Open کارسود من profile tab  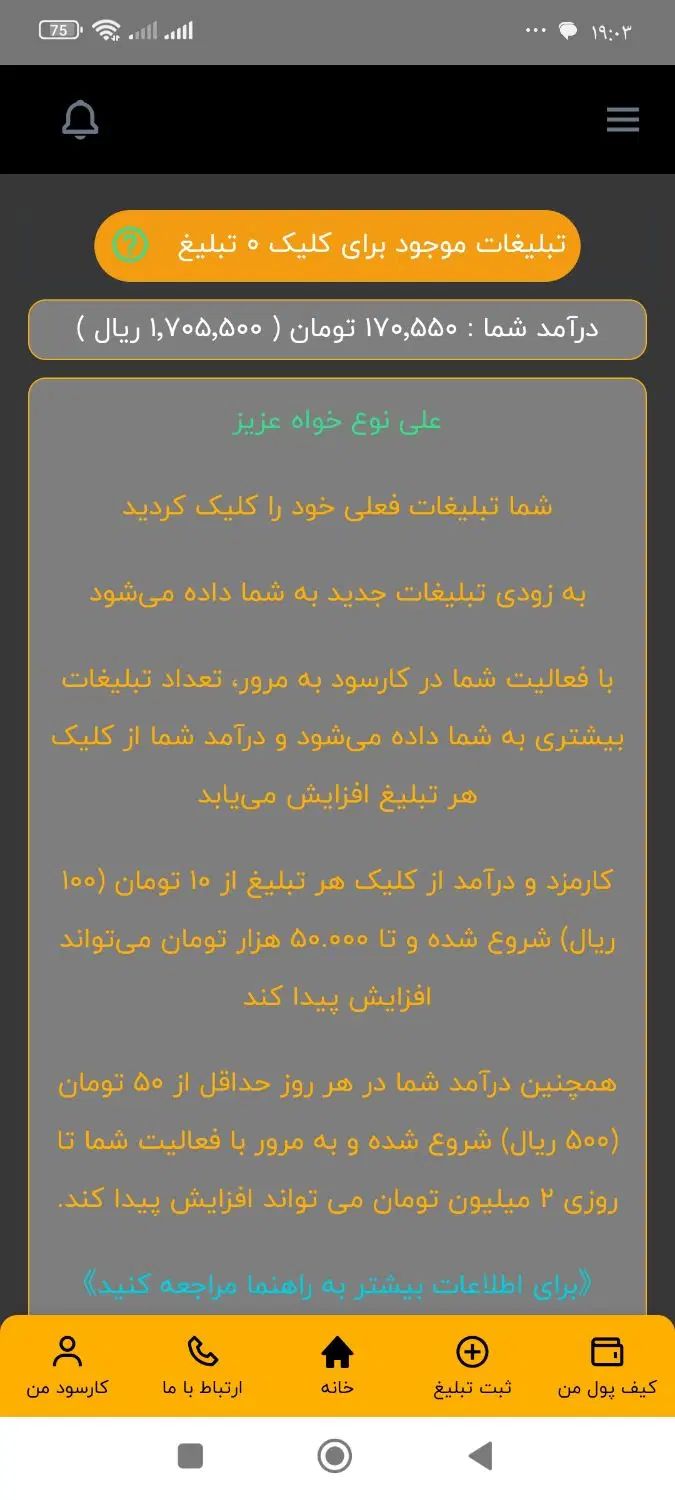tap(67, 1366)
